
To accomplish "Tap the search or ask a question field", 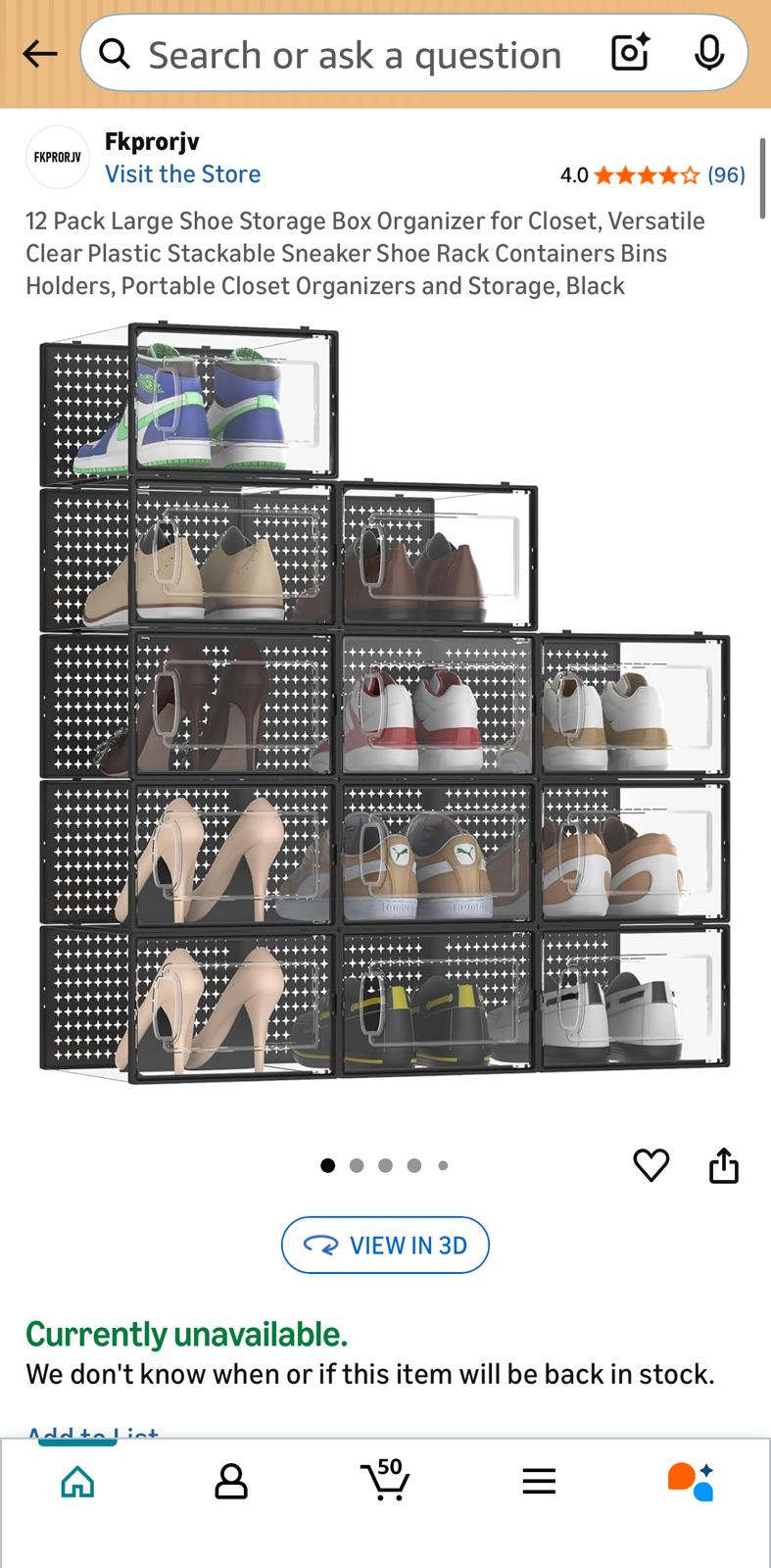I will (353, 55).
